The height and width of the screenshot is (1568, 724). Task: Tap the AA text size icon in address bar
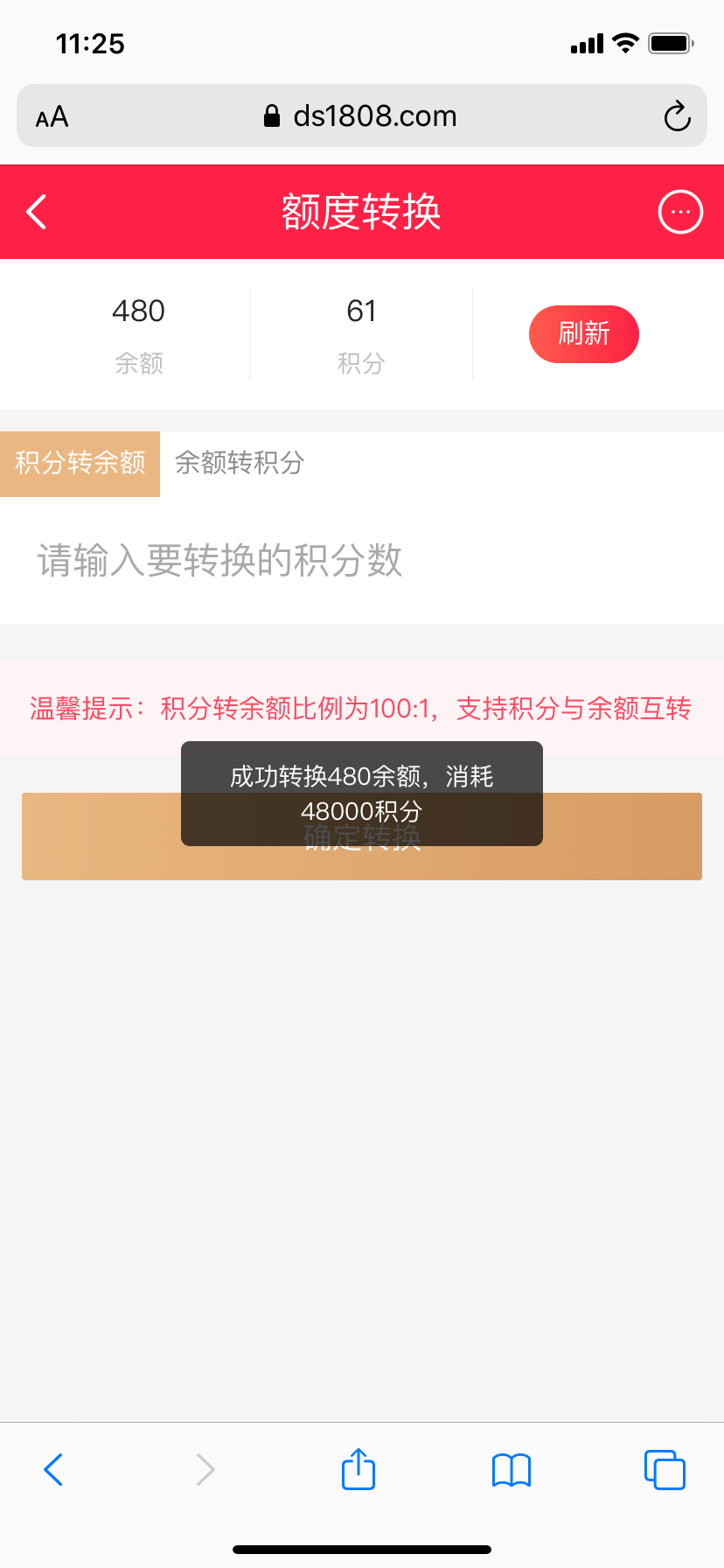pyautogui.click(x=50, y=115)
